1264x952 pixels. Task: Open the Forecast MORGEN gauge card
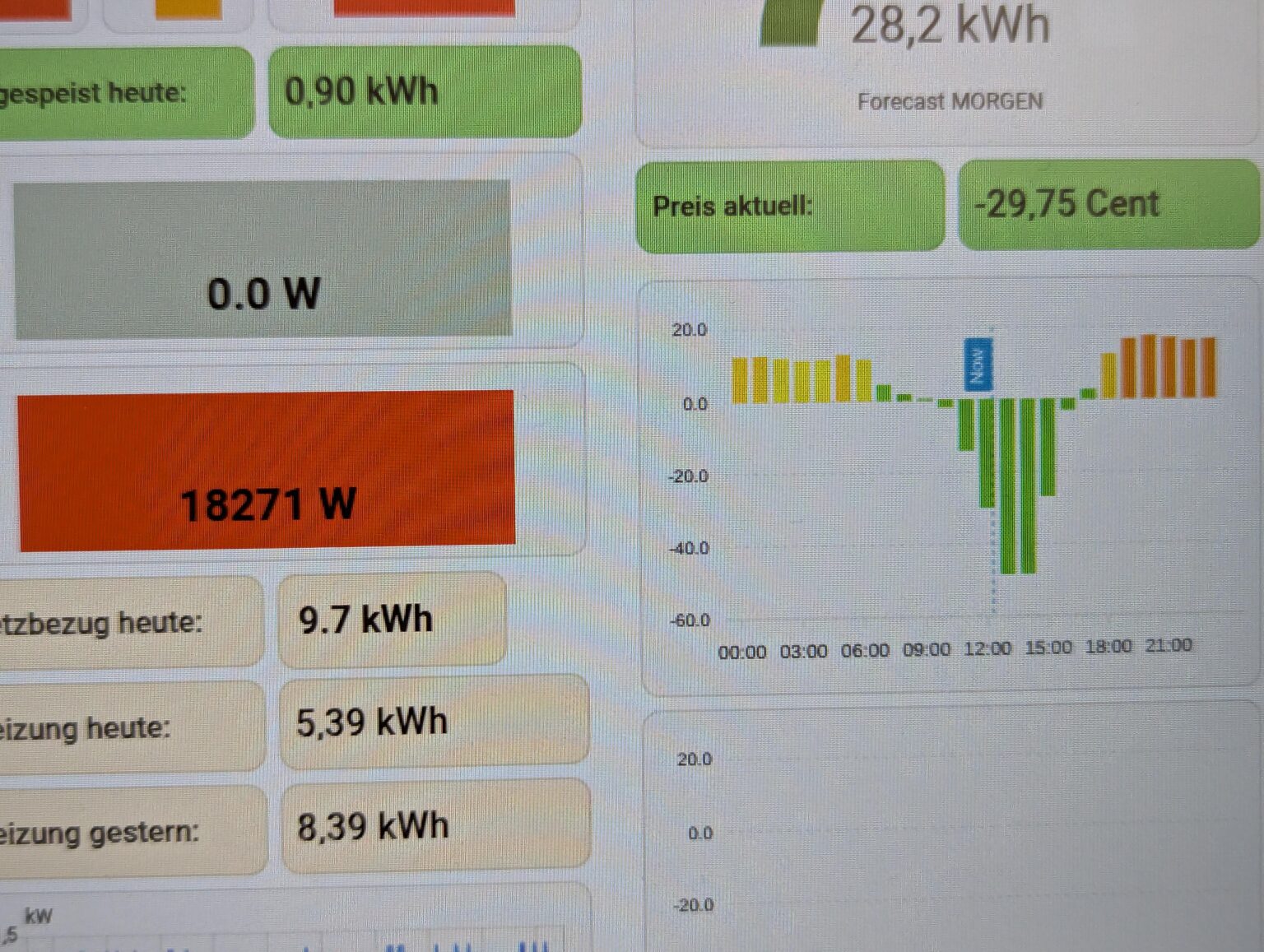click(949, 66)
